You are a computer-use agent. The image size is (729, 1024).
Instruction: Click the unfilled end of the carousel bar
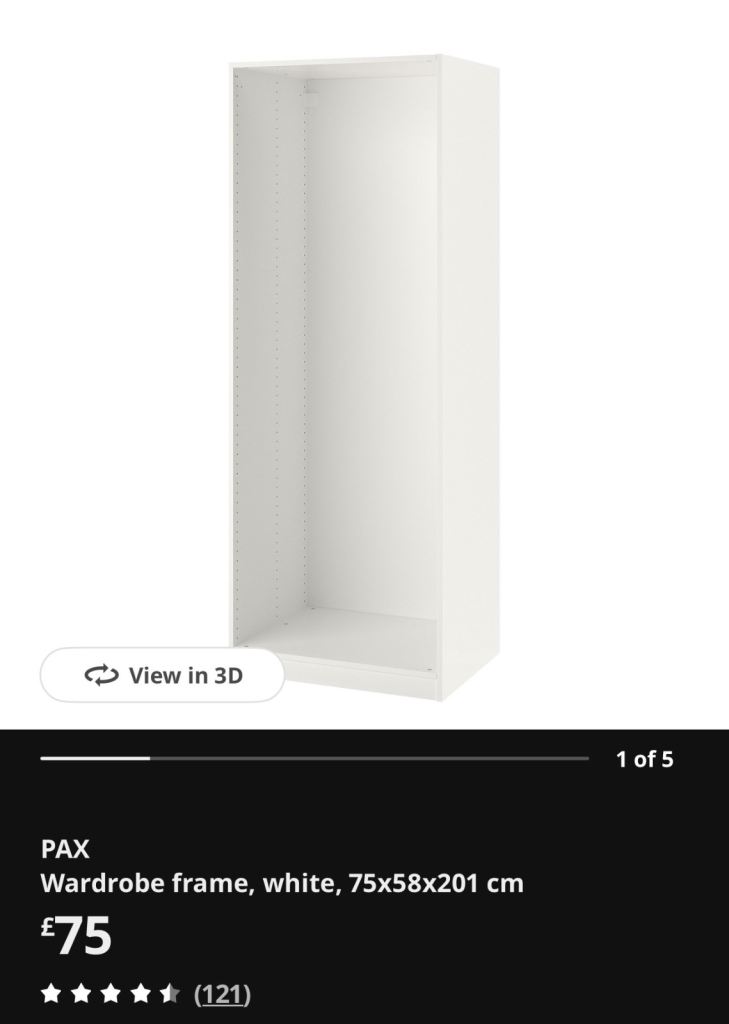(400, 760)
